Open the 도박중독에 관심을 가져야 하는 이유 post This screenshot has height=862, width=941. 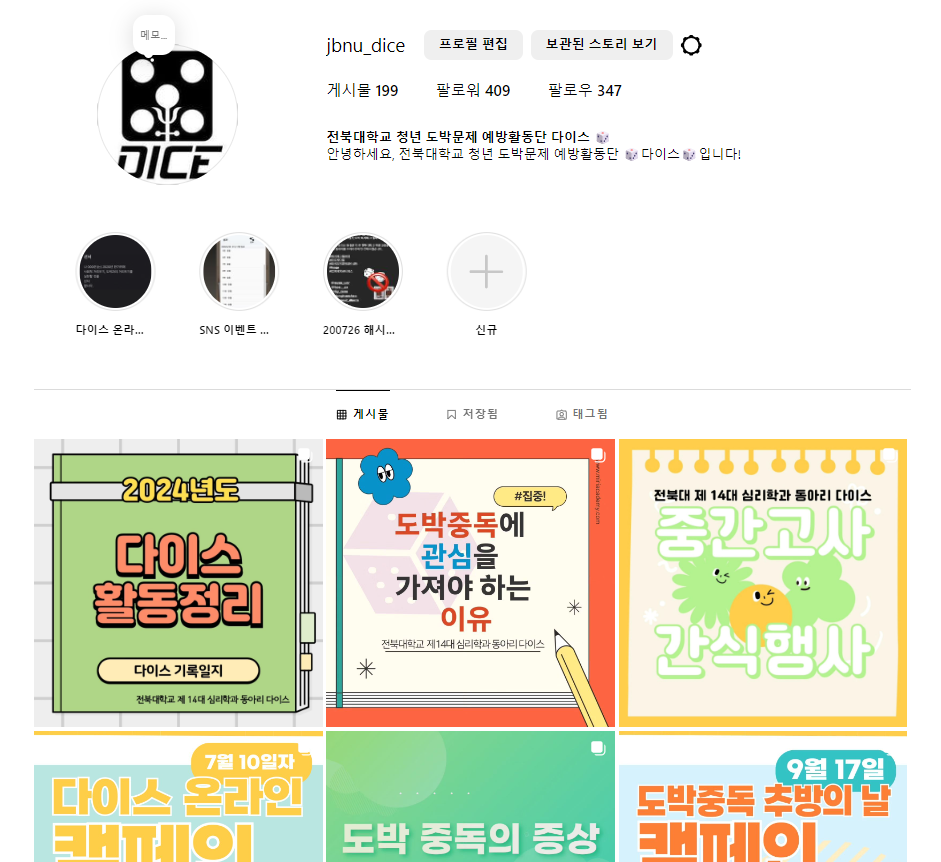(470, 582)
